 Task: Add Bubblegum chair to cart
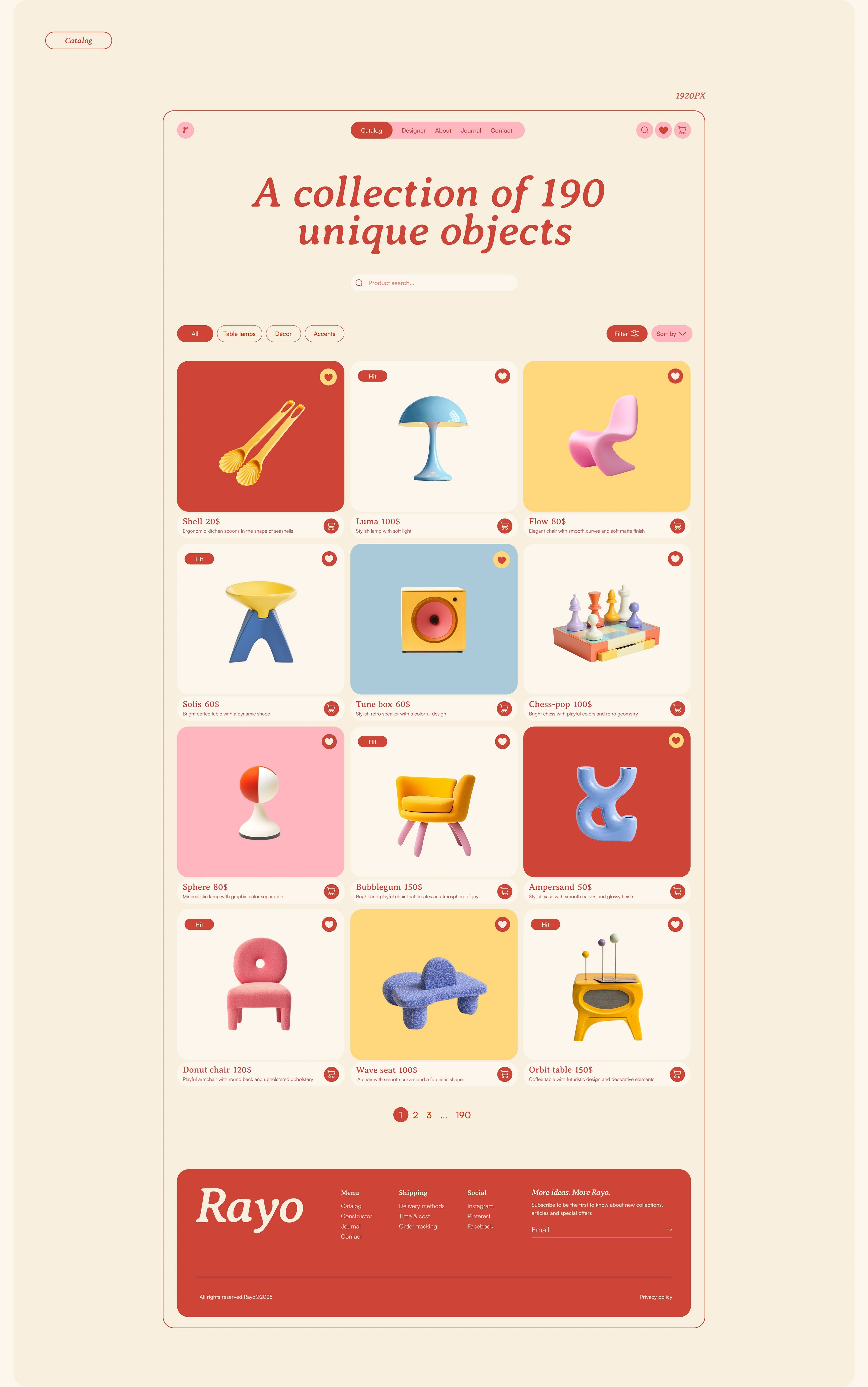504,891
